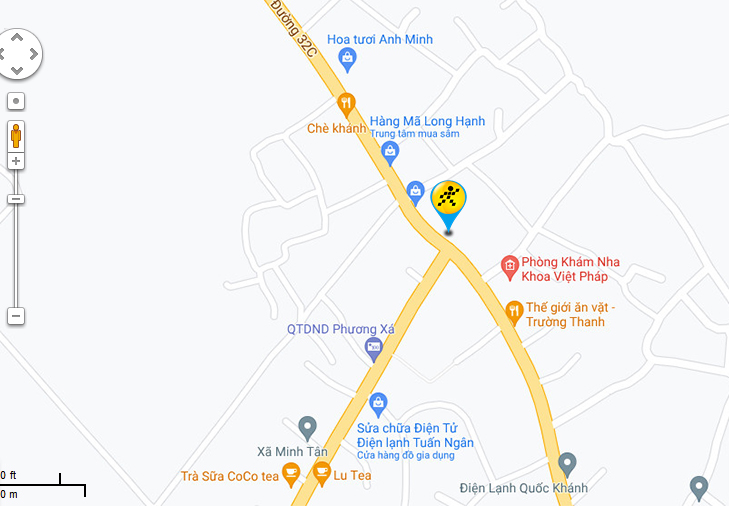Image resolution: width=729 pixels, height=506 pixels.
Task: Open Phòng Khám Nha Khoa Việt Pháp marker
Action: (x=510, y=266)
